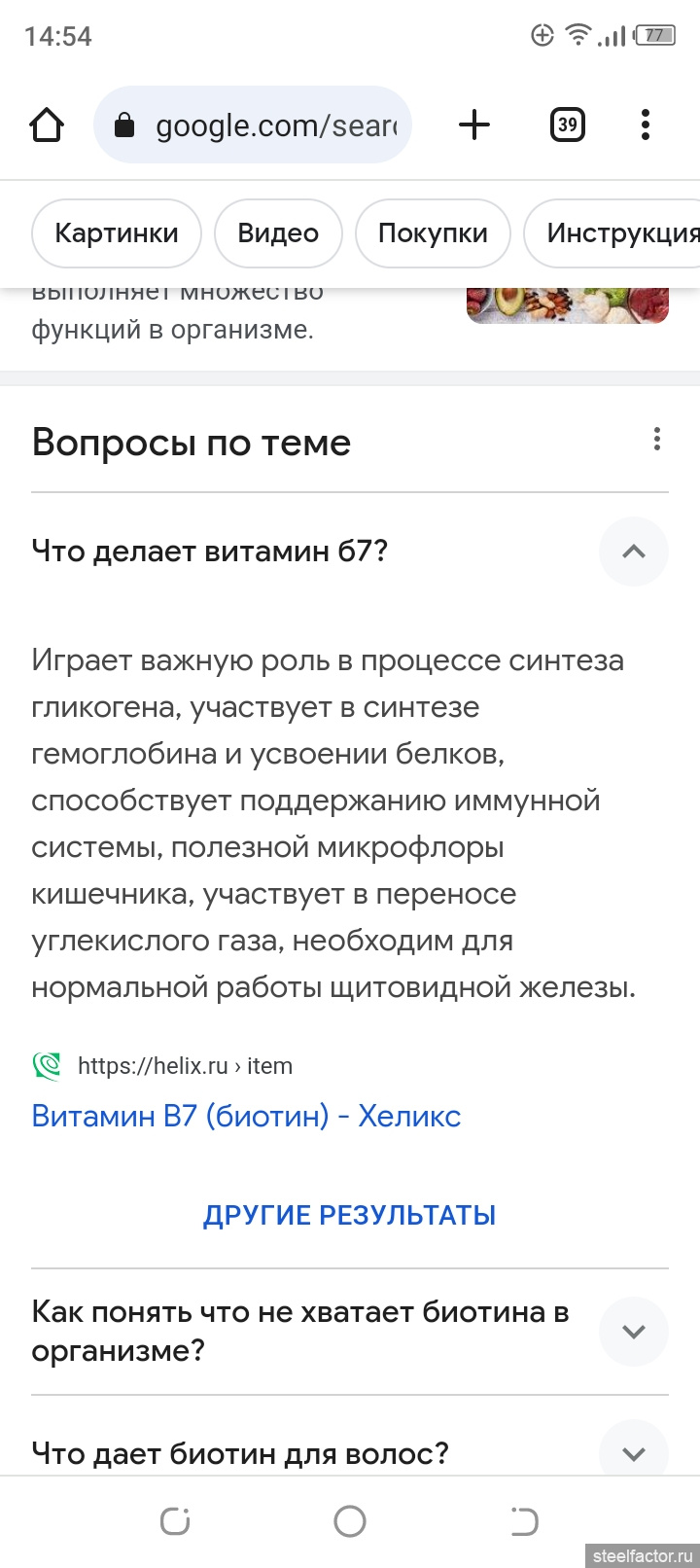The width and height of the screenshot is (700, 1568).
Task: Filter results by Картинки
Action: click(x=117, y=233)
